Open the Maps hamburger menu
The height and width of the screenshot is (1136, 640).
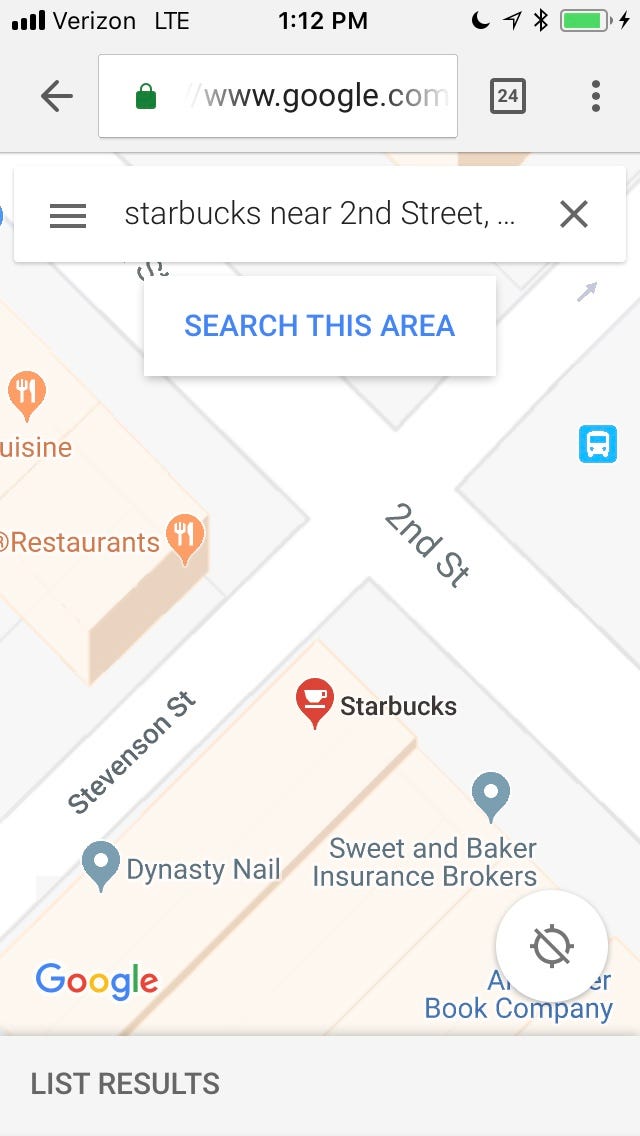click(x=68, y=215)
